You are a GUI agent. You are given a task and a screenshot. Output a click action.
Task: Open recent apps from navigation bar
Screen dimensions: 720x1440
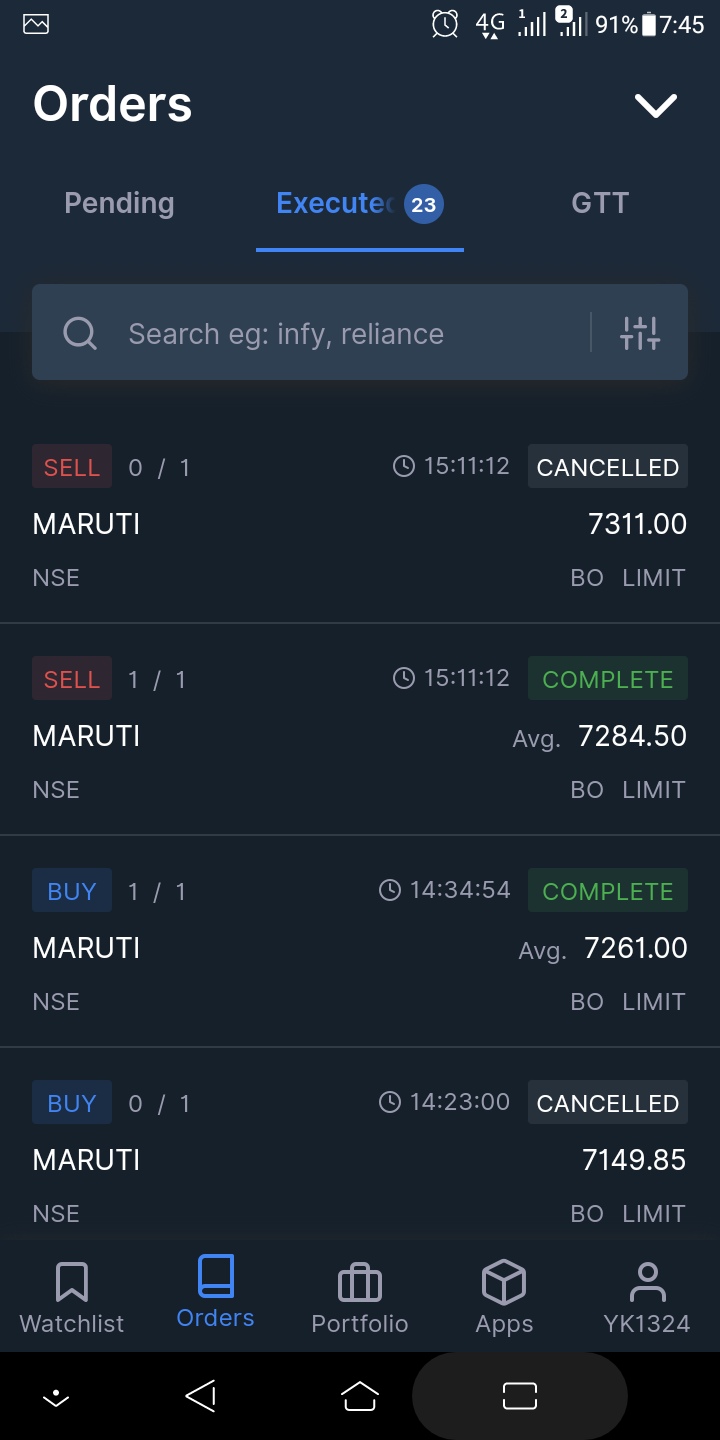519,1396
